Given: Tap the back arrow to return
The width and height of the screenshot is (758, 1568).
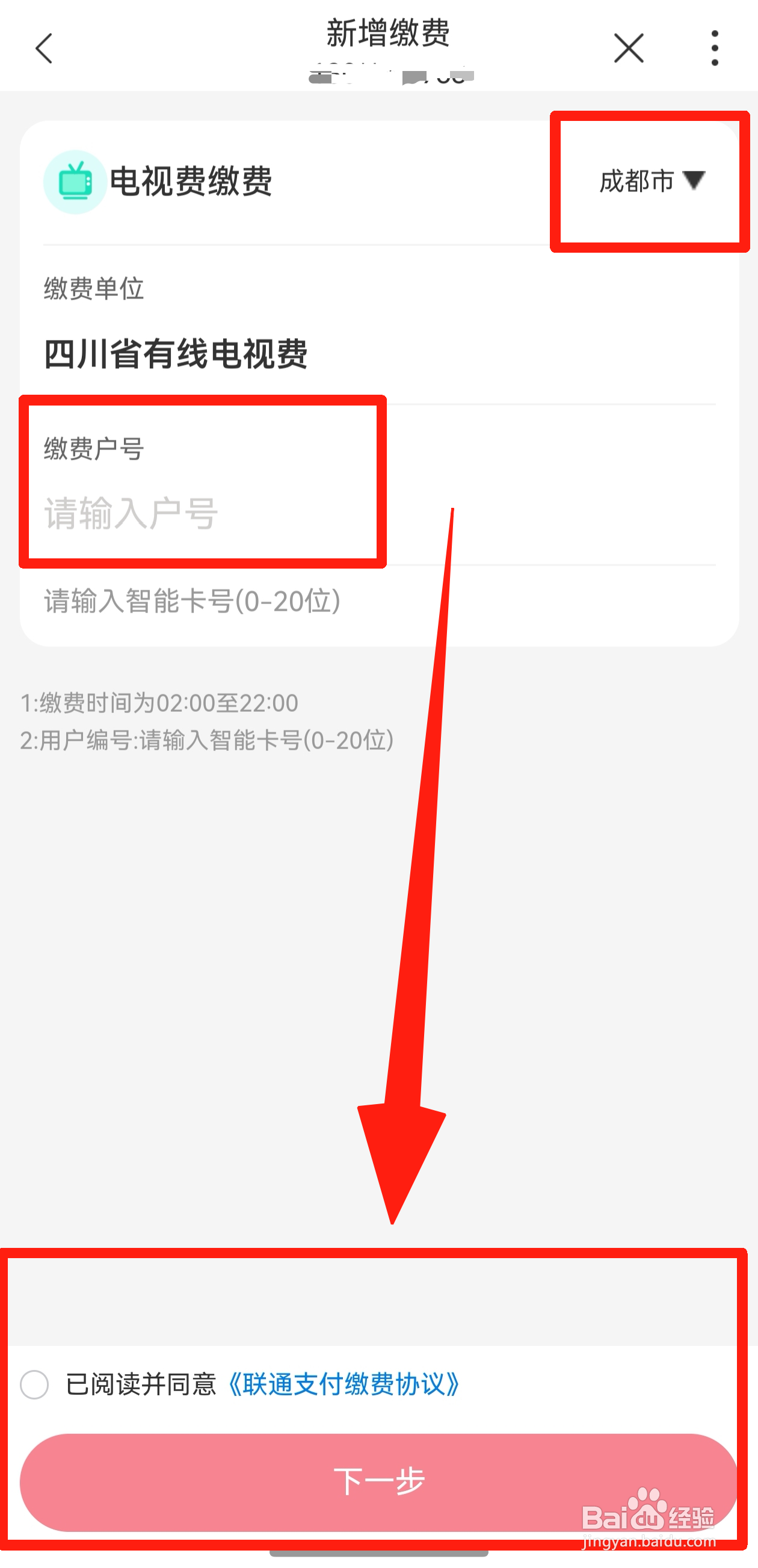Looking at the screenshot, I should 43,49.
